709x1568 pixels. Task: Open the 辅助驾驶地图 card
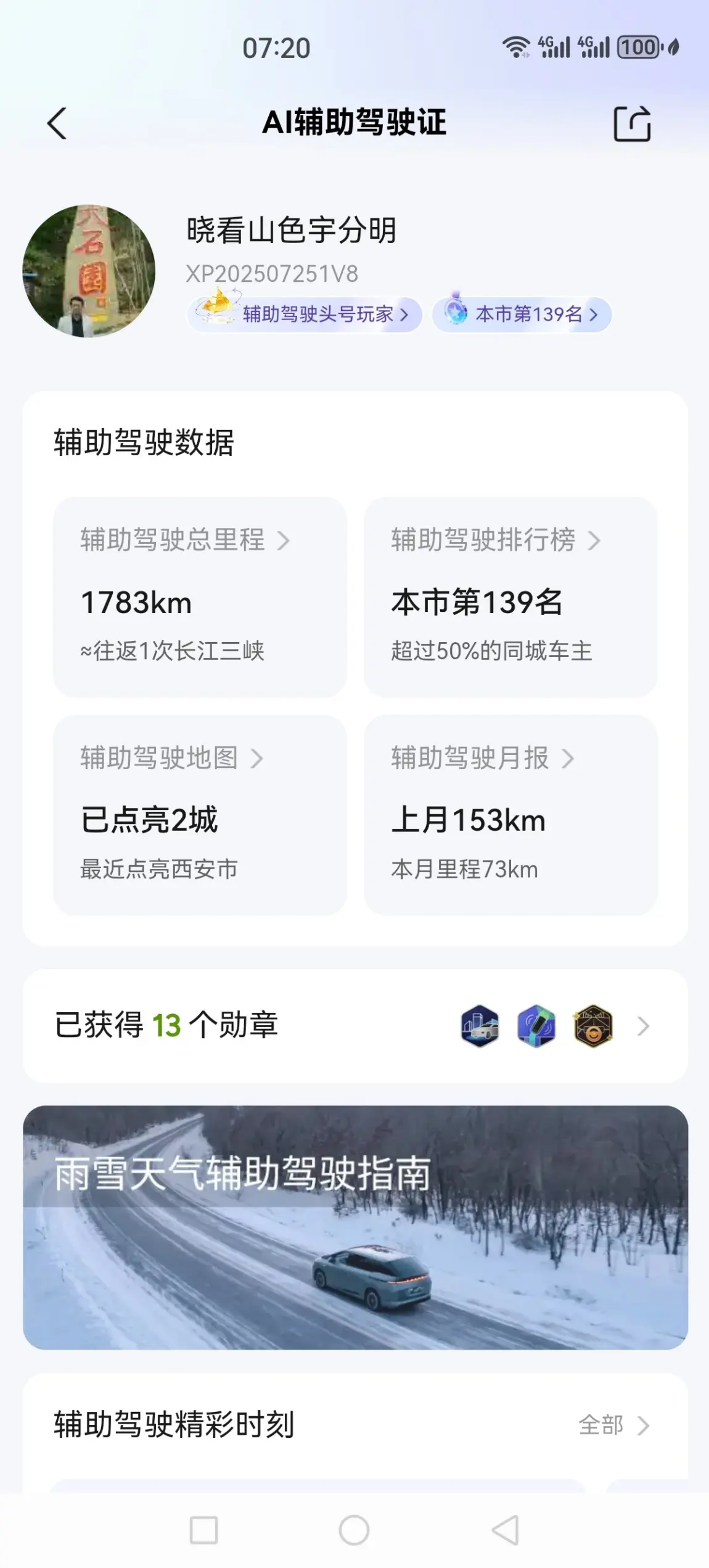pyautogui.click(x=200, y=814)
